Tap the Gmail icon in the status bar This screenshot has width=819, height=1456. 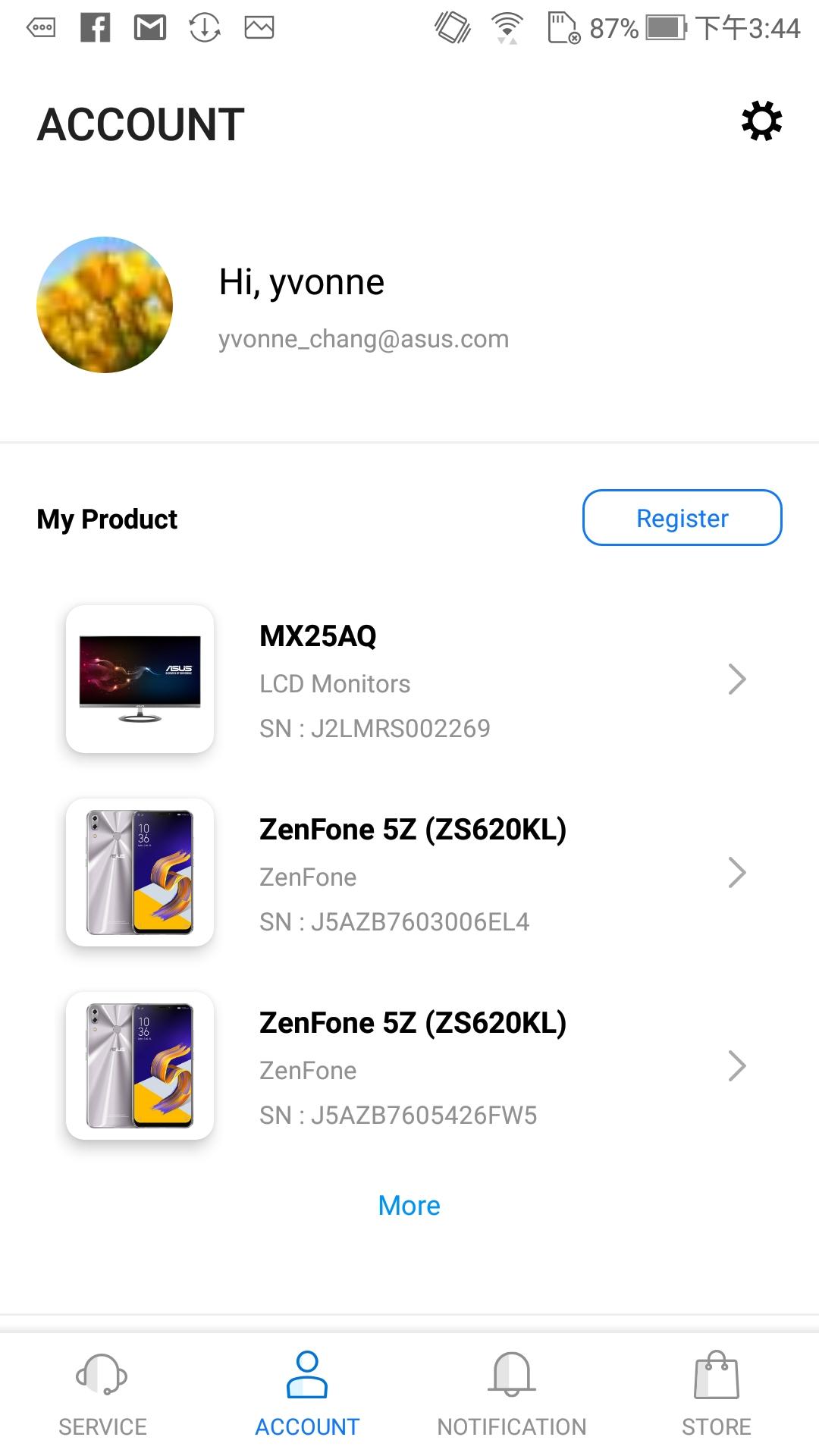[149, 27]
